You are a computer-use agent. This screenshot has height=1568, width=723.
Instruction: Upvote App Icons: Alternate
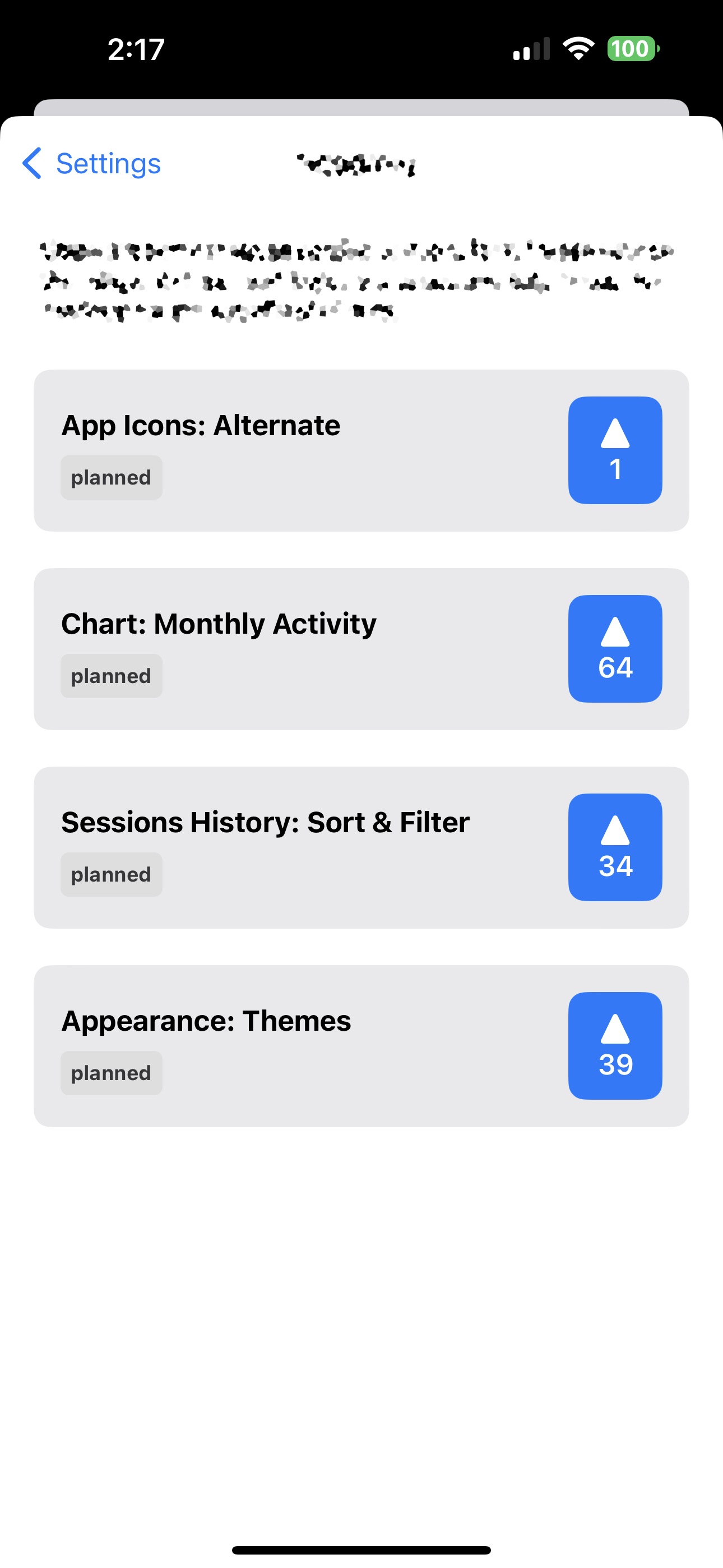coord(615,450)
